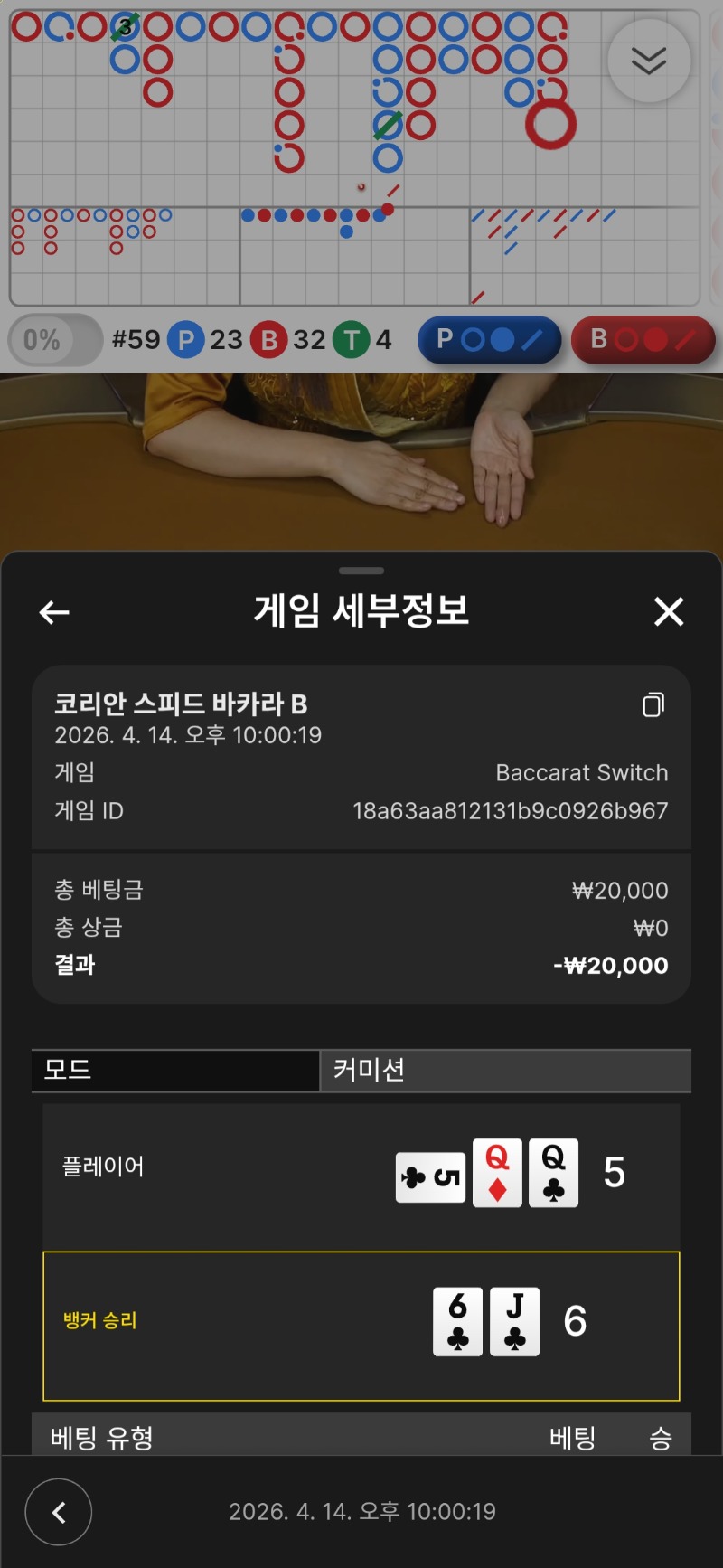The height and width of the screenshot is (1568, 723).
Task: Copy the game ID
Action: (653, 704)
